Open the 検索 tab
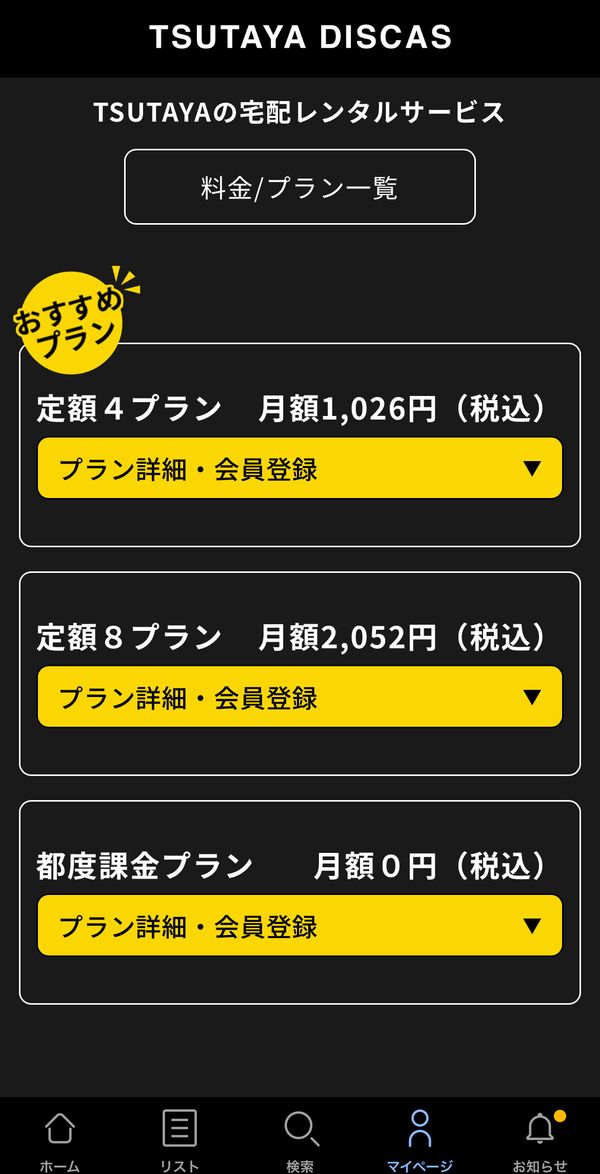The height and width of the screenshot is (1174, 600). click(x=300, y=1138)
